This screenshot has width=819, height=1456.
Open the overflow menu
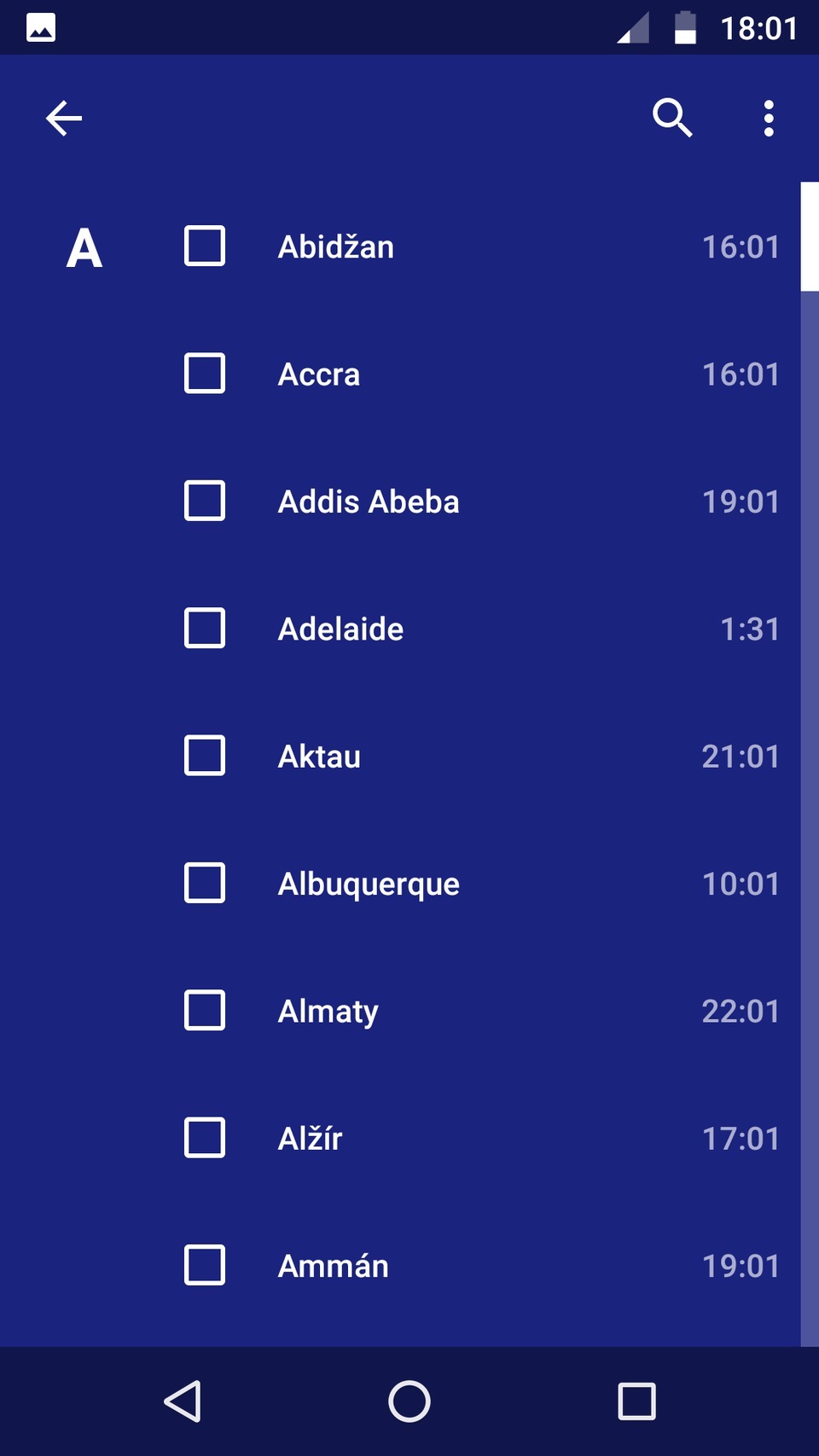(769, 118)
